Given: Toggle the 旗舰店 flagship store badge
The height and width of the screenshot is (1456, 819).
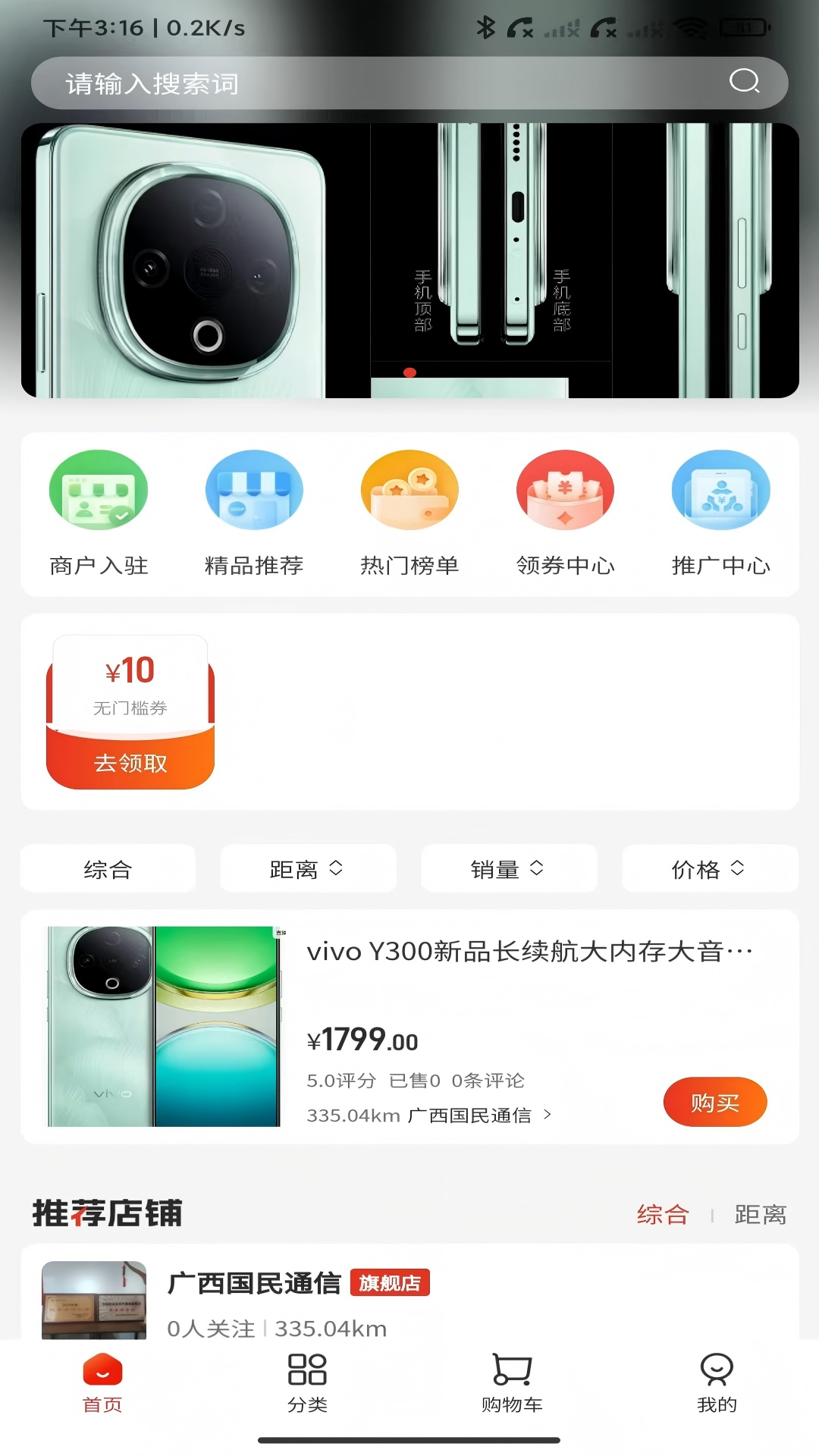Looking at the screenshot, I should [x=390, y=1283].
